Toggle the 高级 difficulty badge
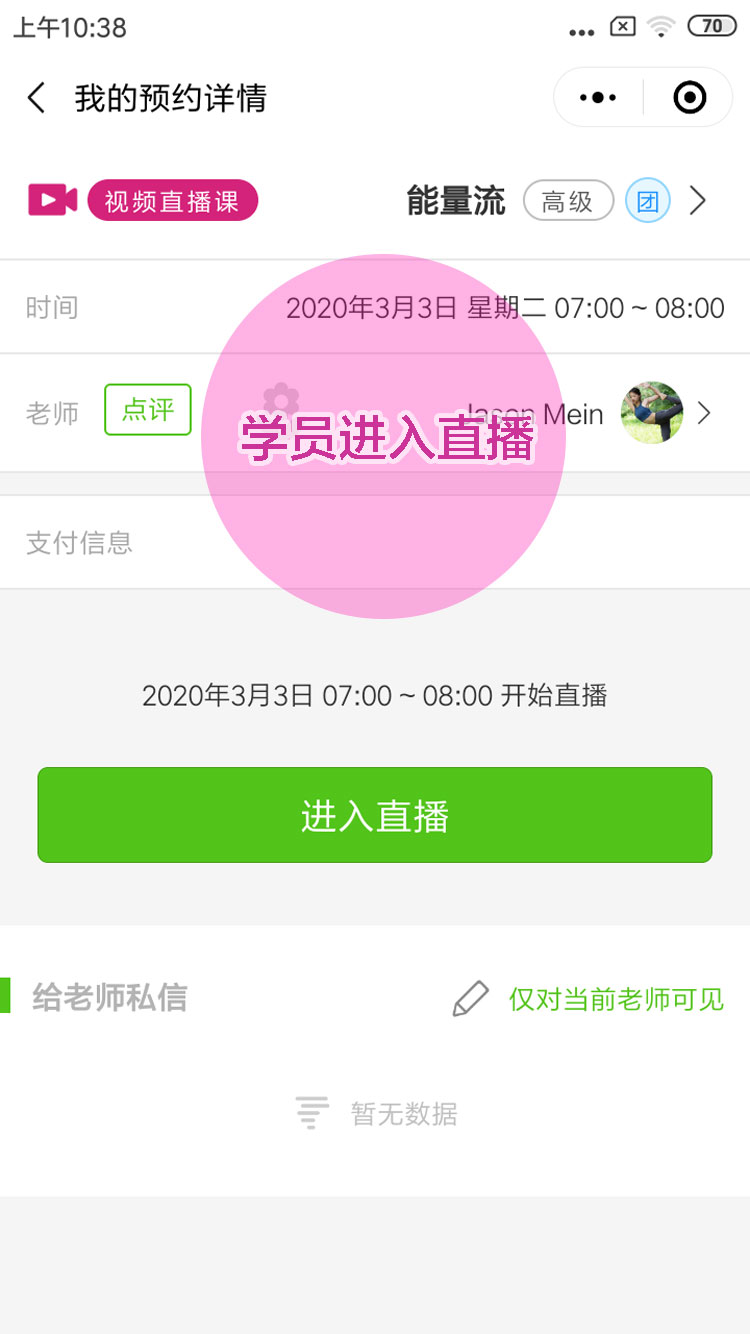This screenshot has height=1334, width=750. 568,200
